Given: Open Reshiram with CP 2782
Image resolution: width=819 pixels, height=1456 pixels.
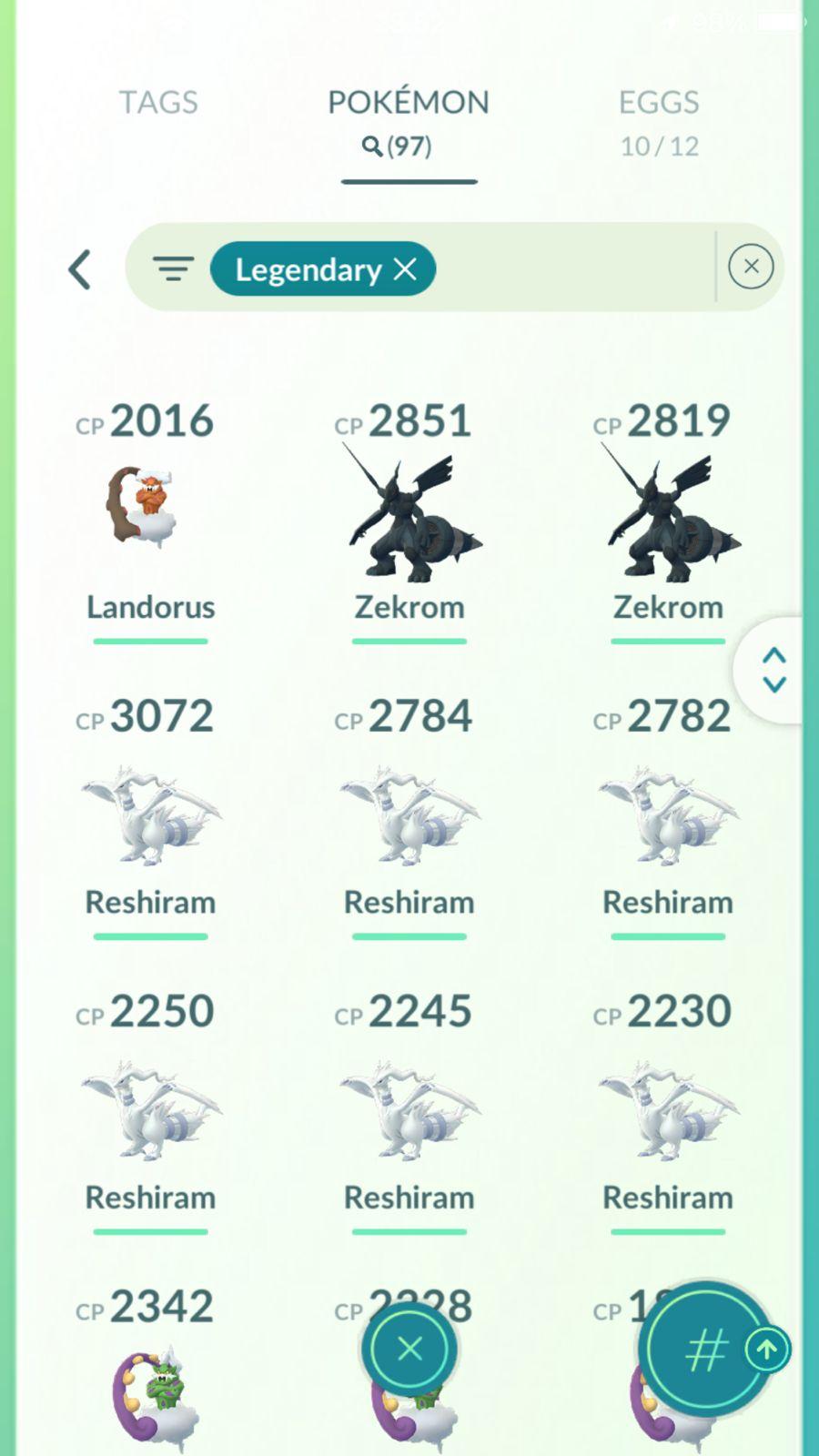Looking at the screenshot, I should click(667, 814).
